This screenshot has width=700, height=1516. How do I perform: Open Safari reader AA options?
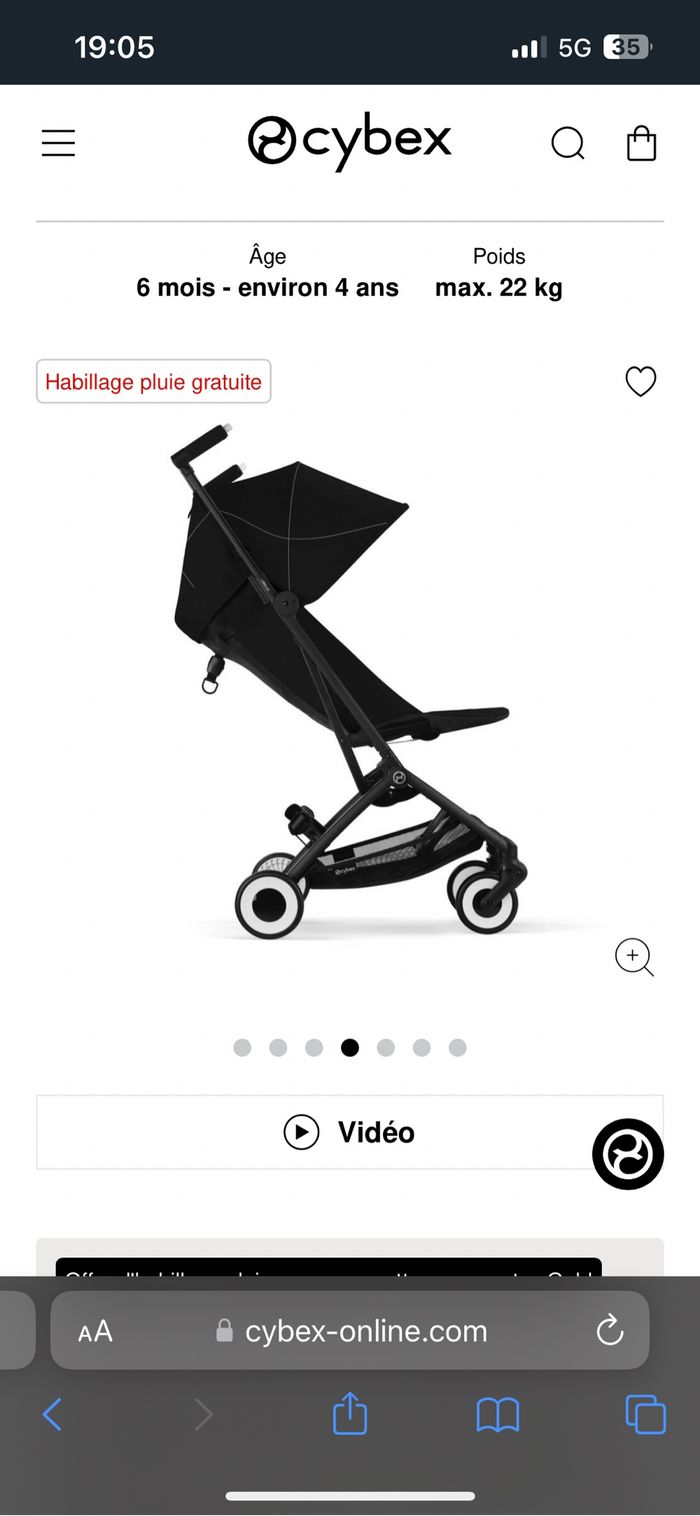tap(95, 1331)
